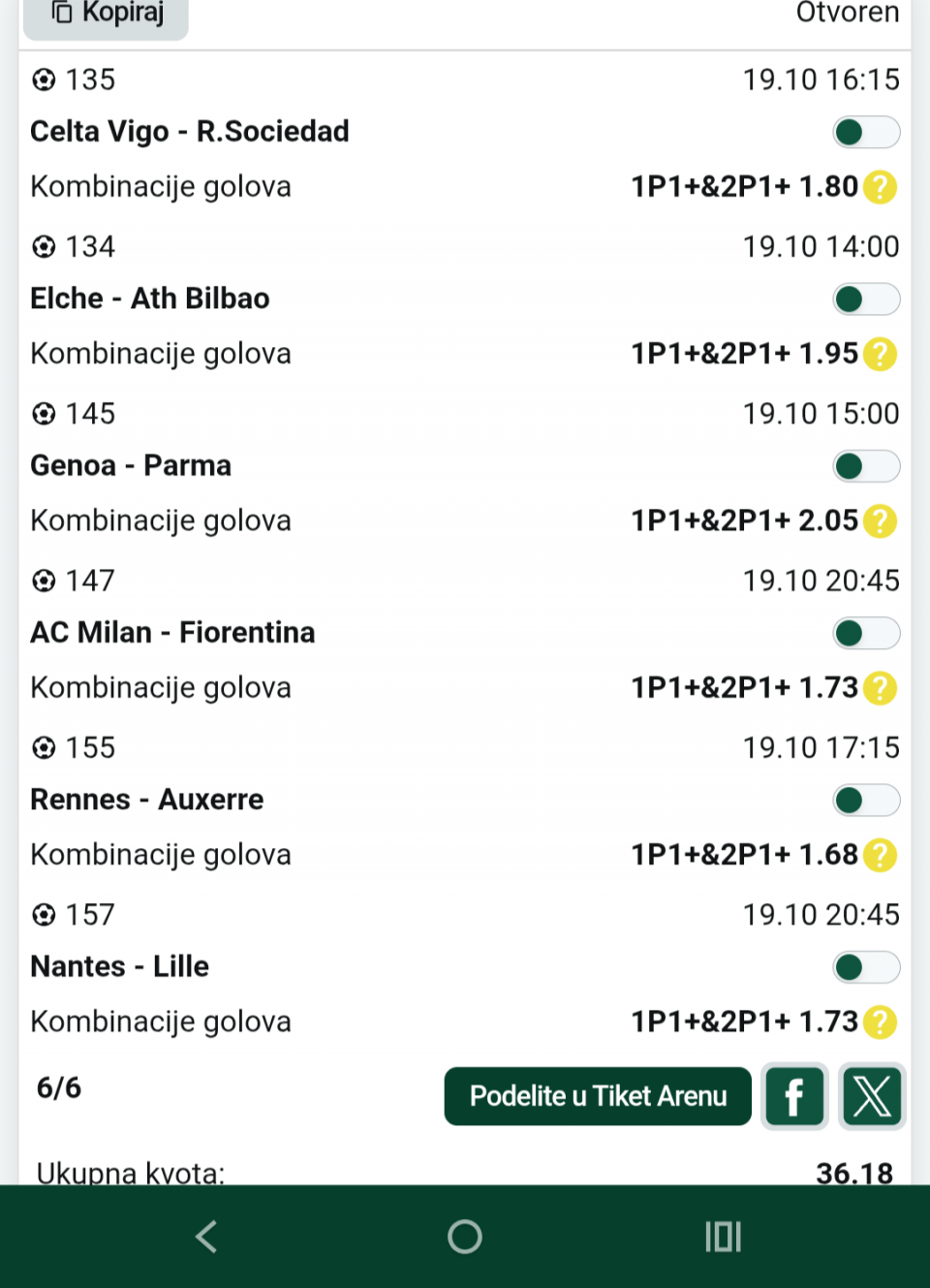Toggle the switch for Genoa - Parma
This screenshot has width=930, height=1288.
click(866, 466)
